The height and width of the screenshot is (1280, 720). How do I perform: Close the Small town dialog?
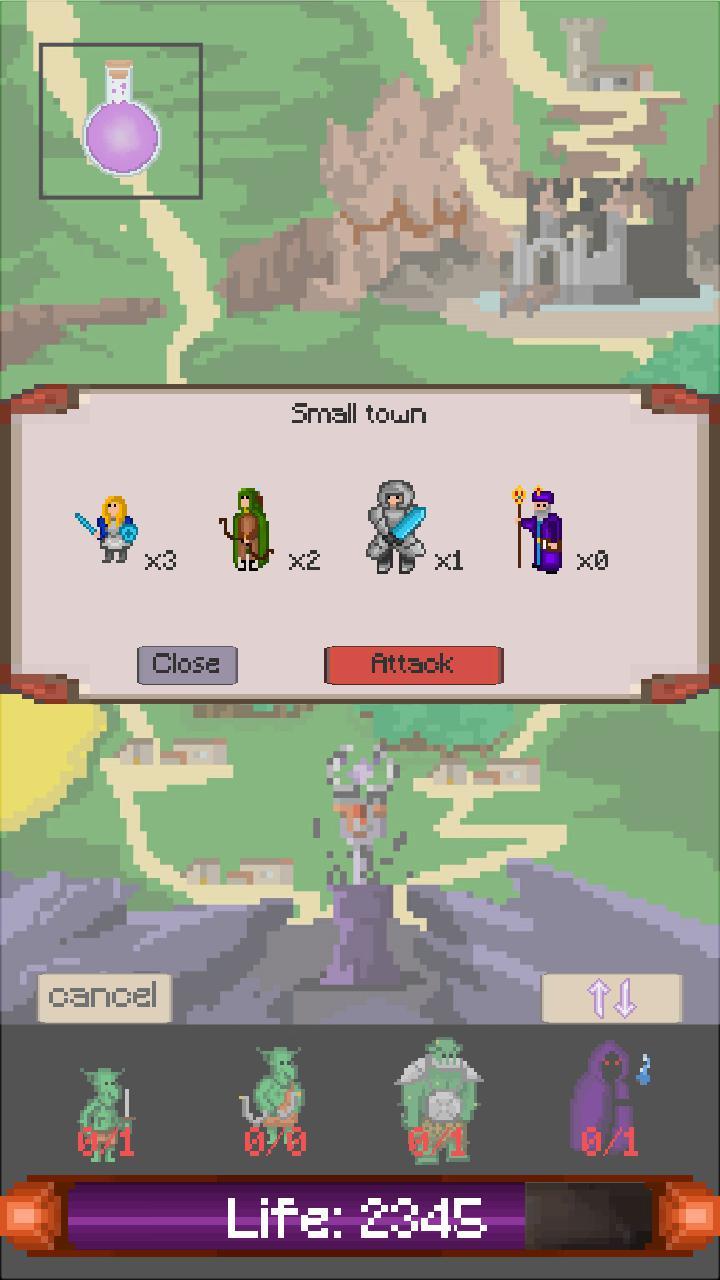pyautogui.click(x=187, y=664)
